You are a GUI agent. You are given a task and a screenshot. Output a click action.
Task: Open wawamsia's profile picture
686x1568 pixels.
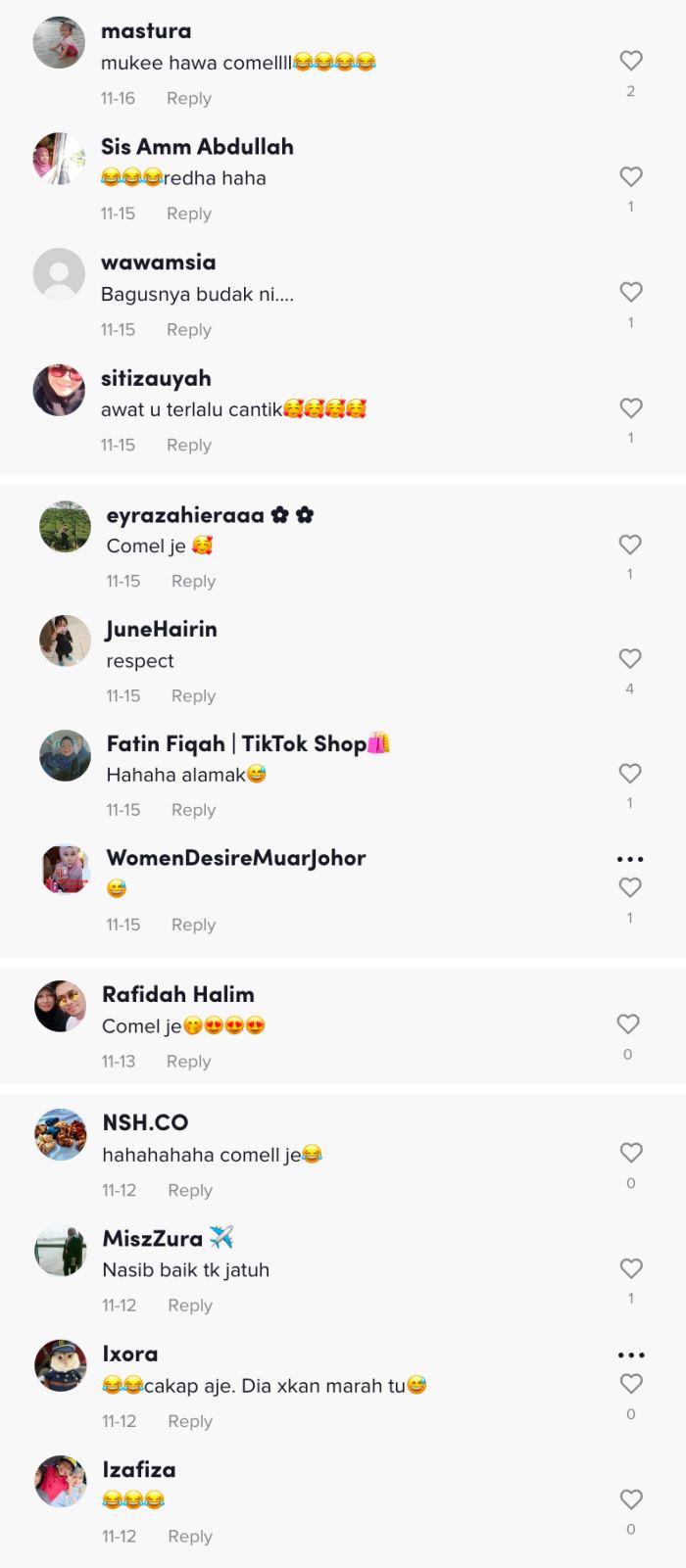tap(59, 274)
